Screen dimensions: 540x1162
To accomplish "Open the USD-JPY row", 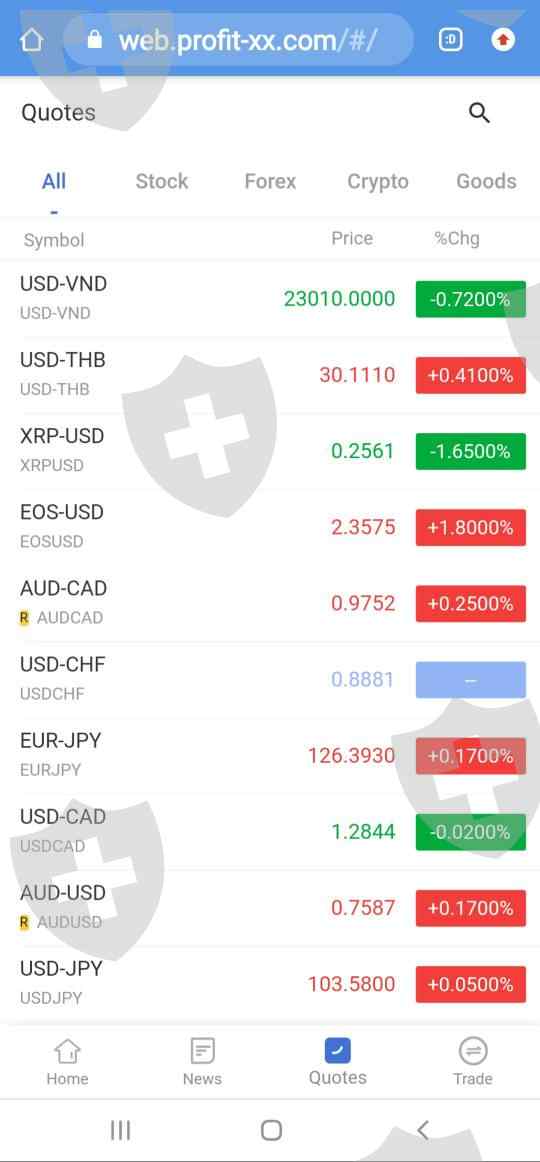I will pos(270,984).
